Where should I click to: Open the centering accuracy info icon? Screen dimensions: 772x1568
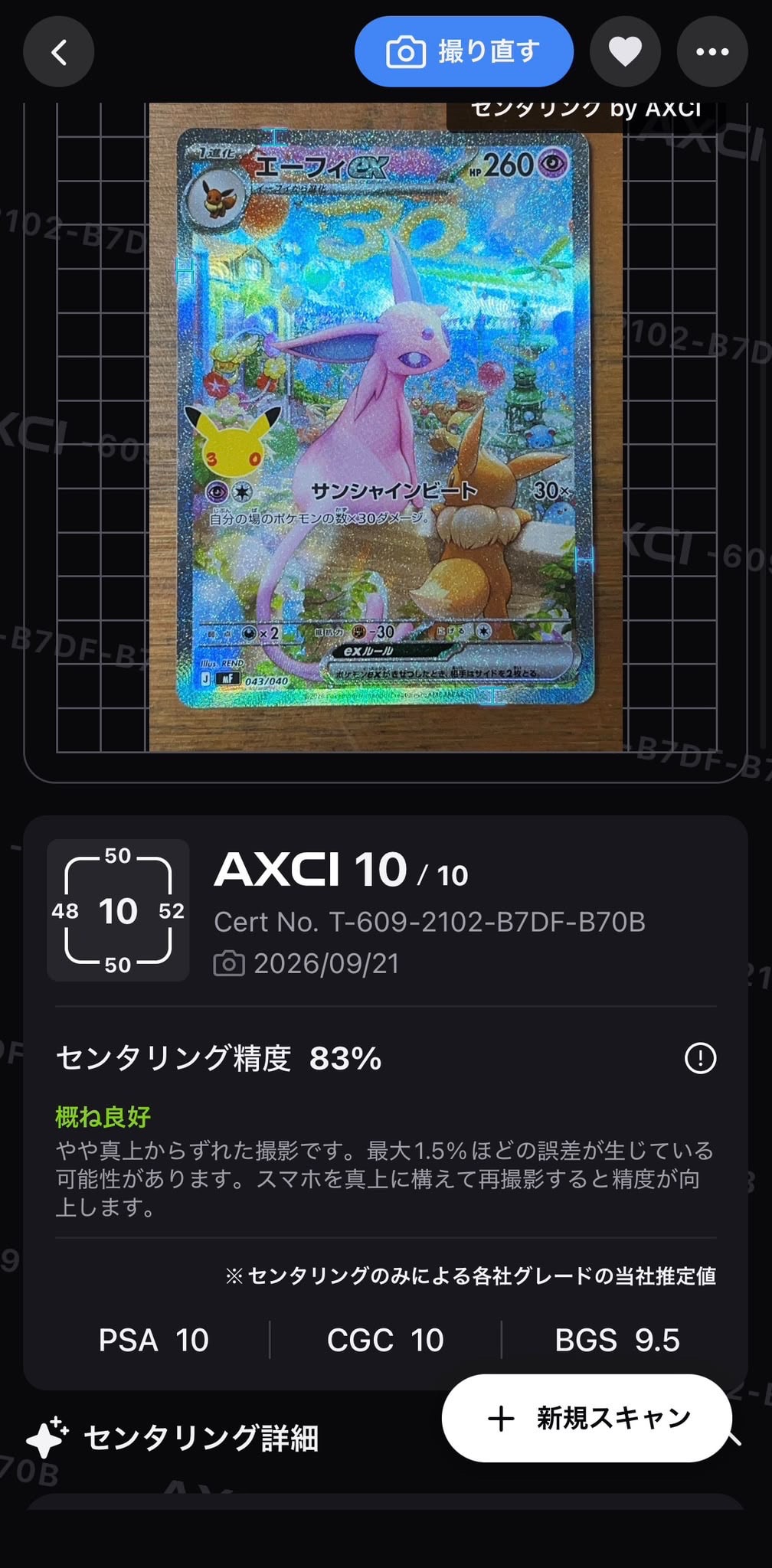point(700,1058)
